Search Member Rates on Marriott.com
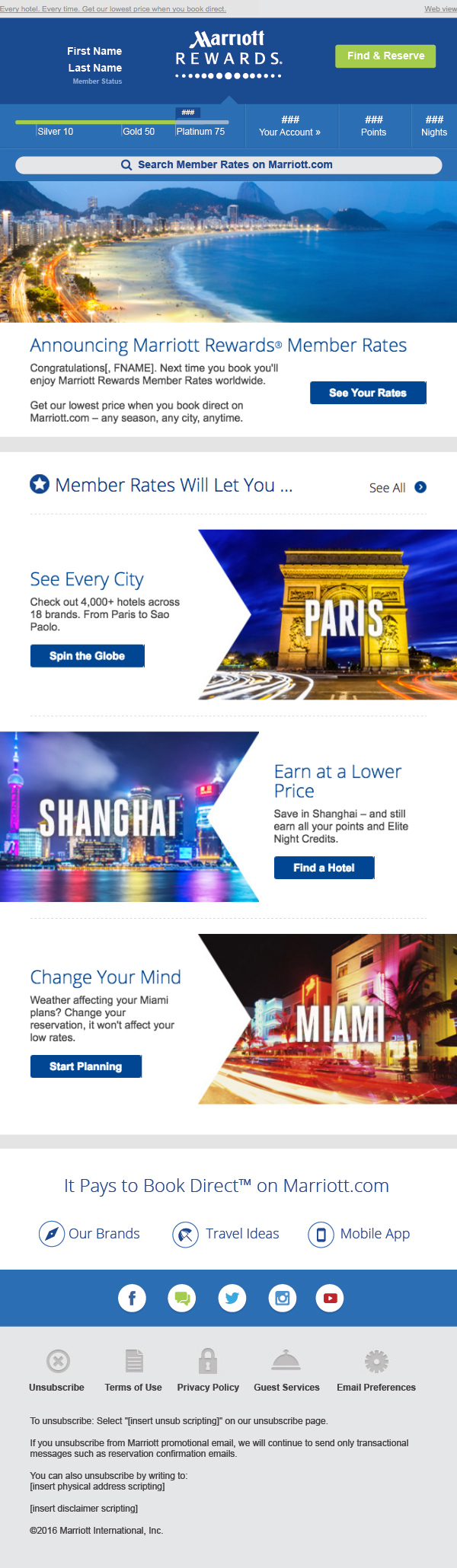This screenshot has height=1568, width=457. click(x=228, y=164)
